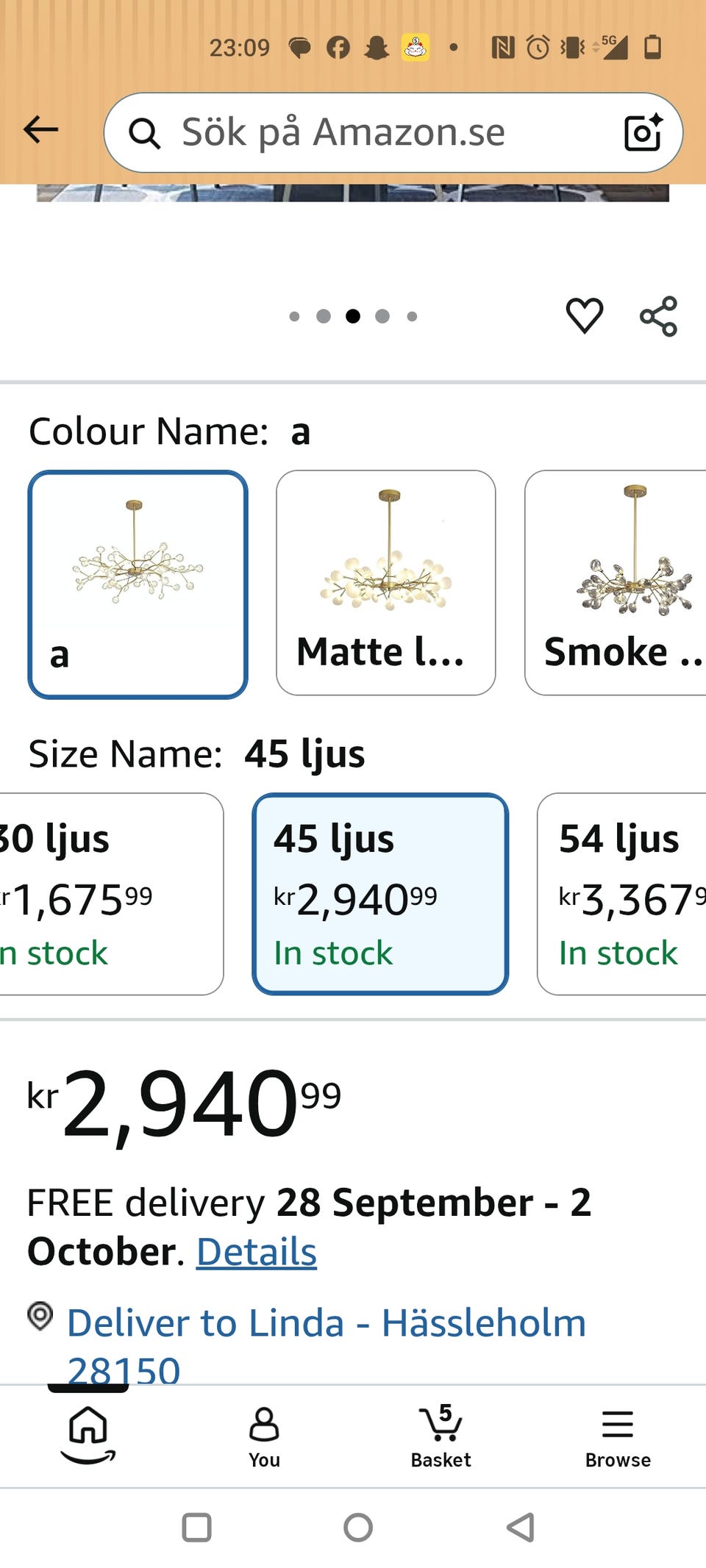Select colour option a
Screen dimensions: 706x1568
click(x=138, y=584)
